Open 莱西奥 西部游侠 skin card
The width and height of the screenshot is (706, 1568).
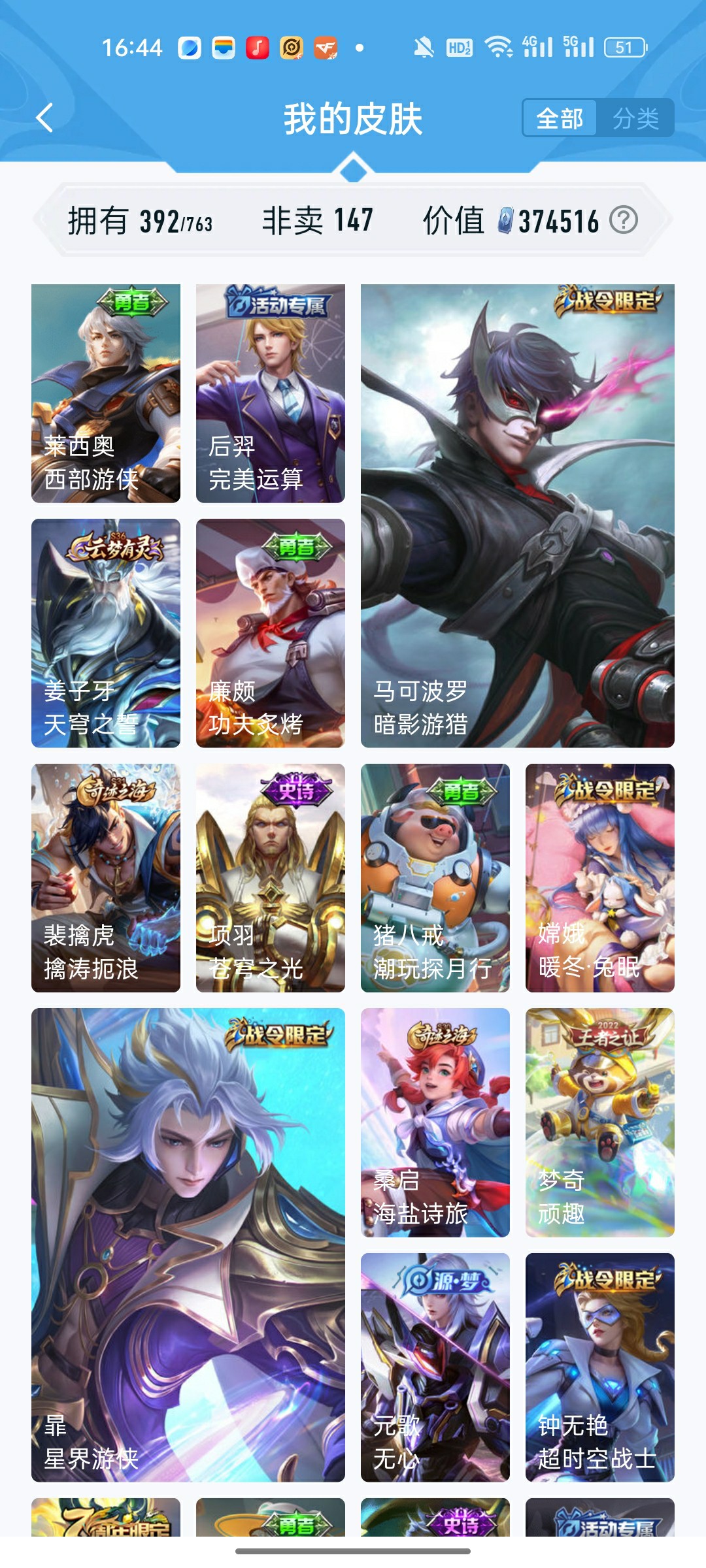tap(106, 393)
